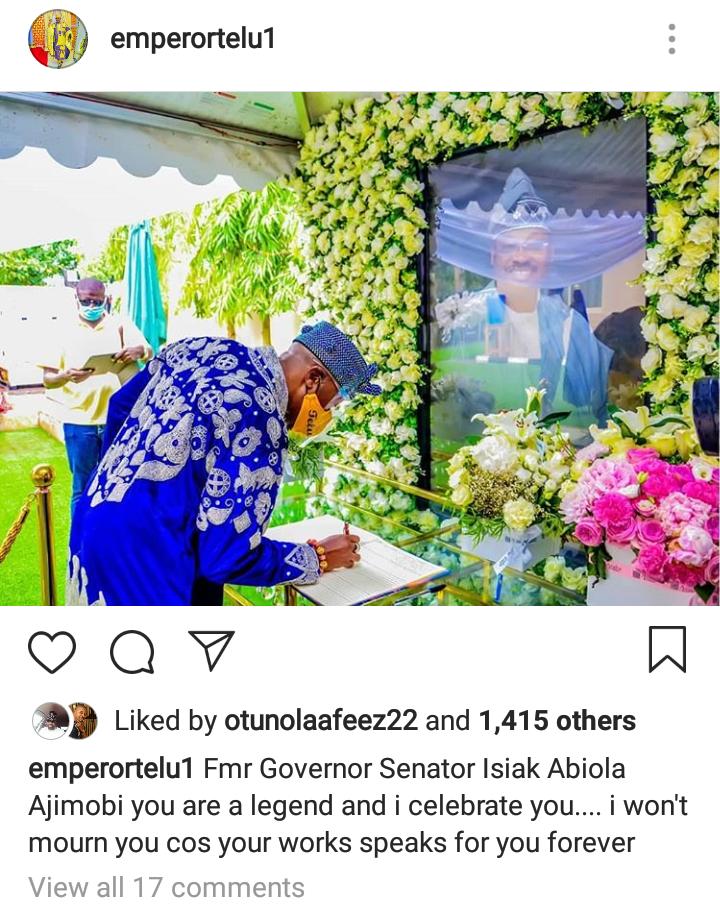720x909 pixels.
Task: Tap the emperortelu1 username in the caption
Action: tap(111, 771)
